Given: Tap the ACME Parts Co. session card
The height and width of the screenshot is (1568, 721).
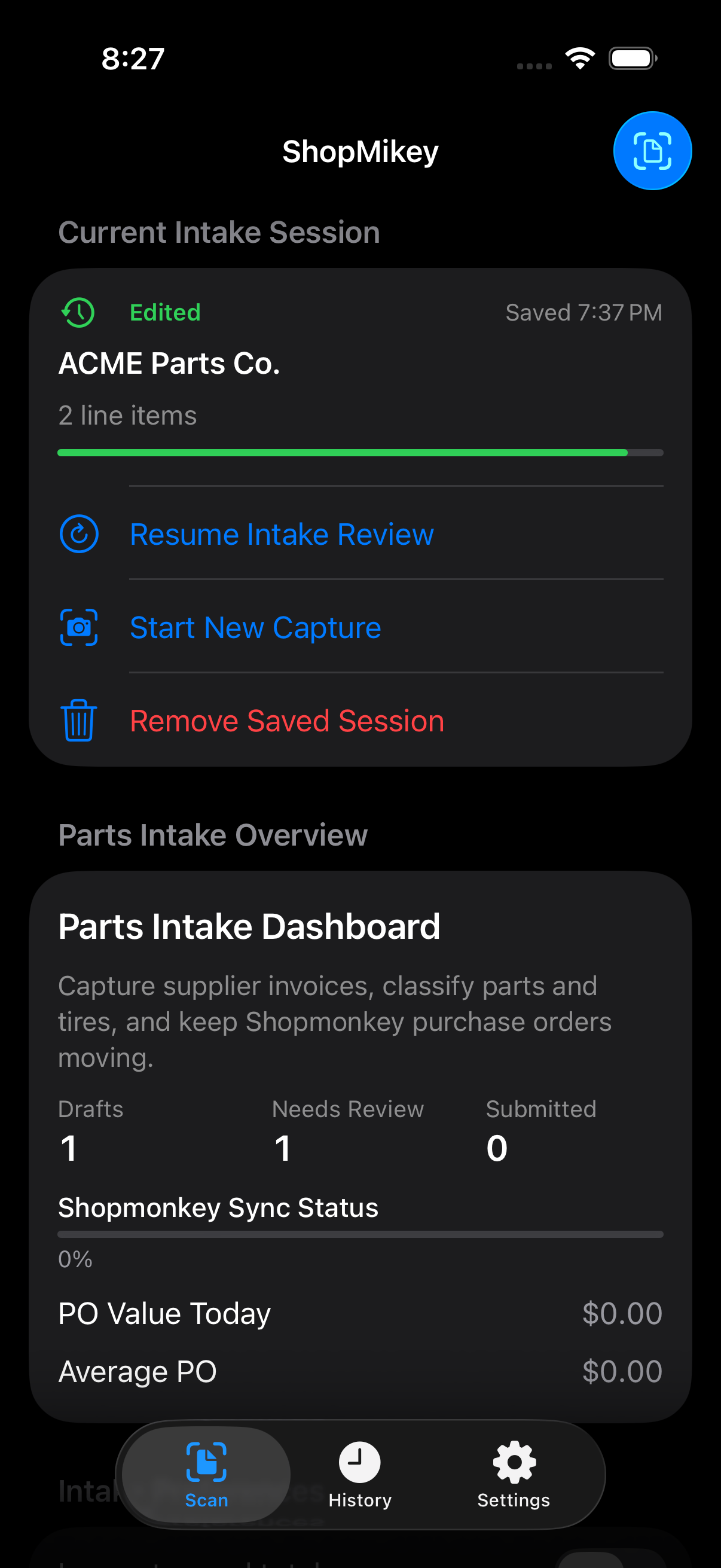Looking at the screenshot, I should pyautogui.click(x=169, y=363).
